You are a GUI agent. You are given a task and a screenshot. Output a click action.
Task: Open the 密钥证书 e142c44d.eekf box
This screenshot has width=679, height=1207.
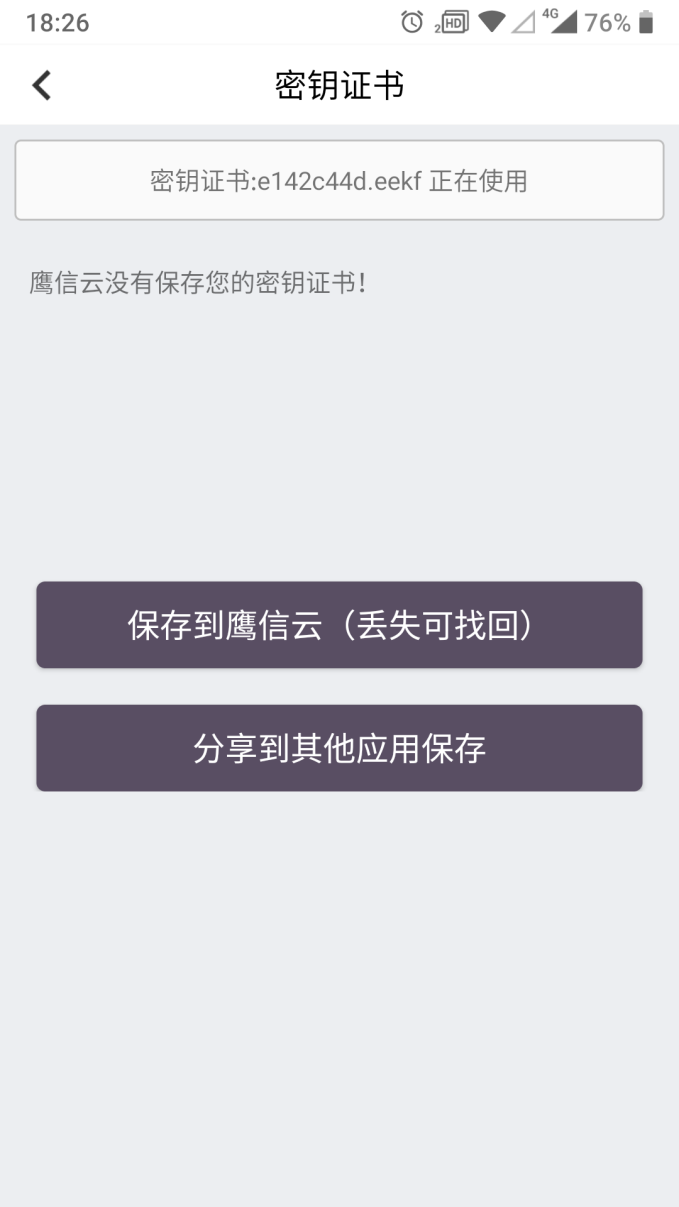[339, 181]
